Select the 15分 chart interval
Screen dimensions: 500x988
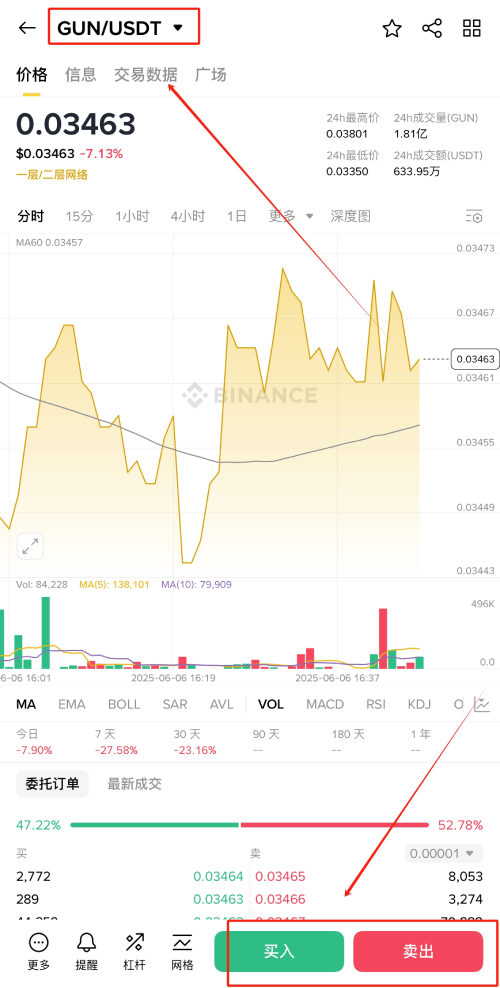[79, 216]
